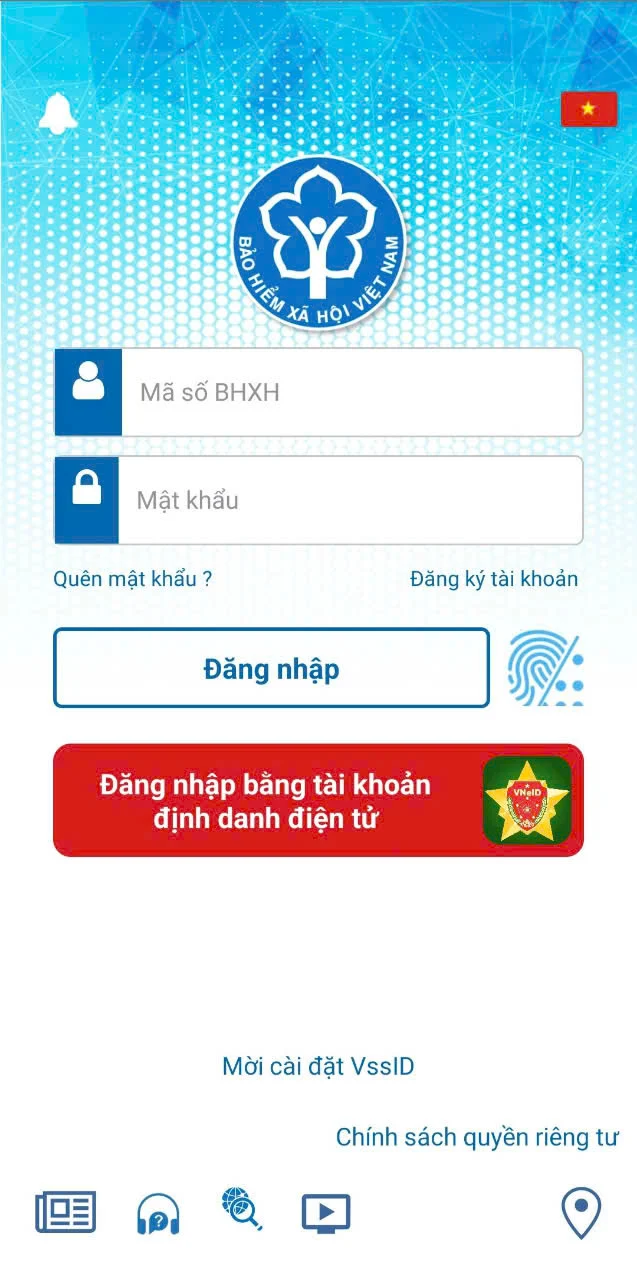This screenshot has height=1280, width=637.
Task: Open the notifications bell
Action: 57,115
